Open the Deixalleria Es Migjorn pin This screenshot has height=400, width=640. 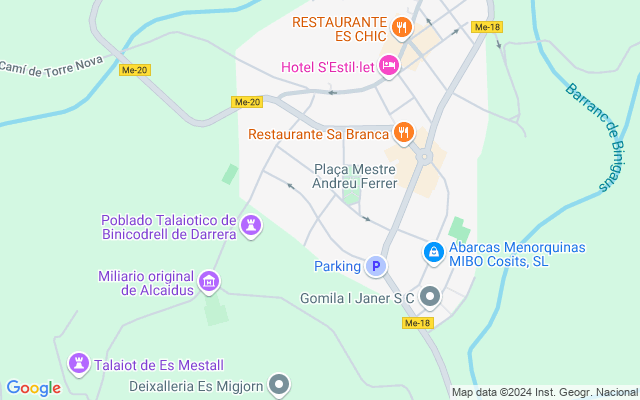(x=280, y=383)
